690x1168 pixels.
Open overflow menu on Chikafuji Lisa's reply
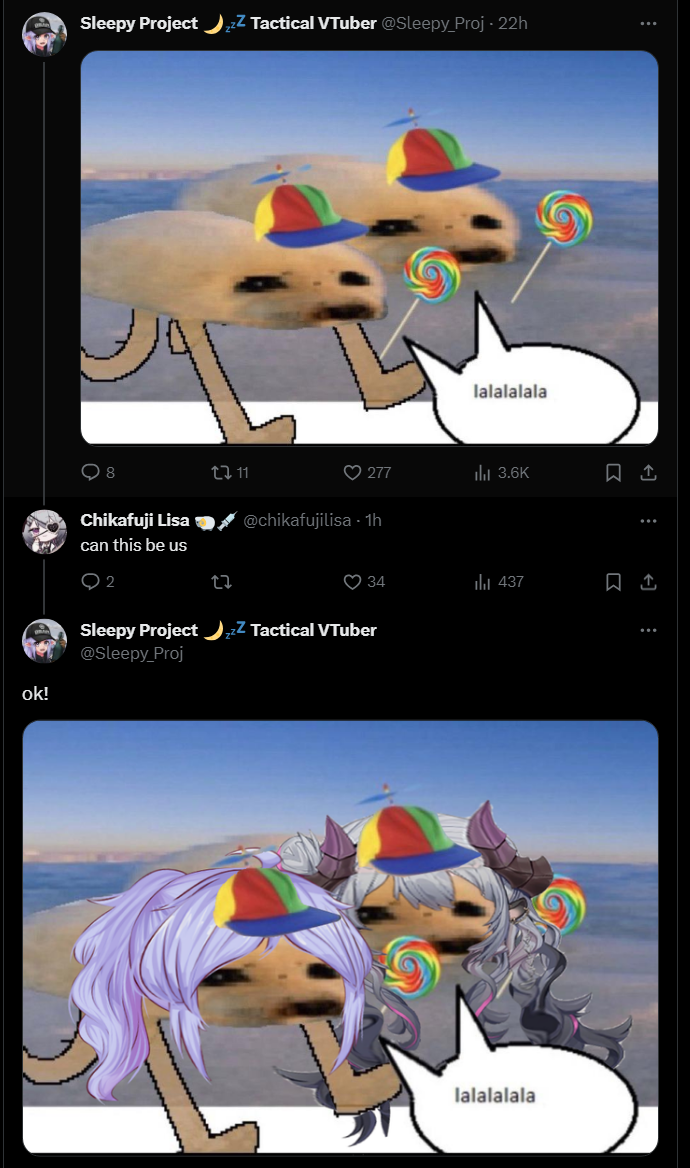(x=648, y=520)
